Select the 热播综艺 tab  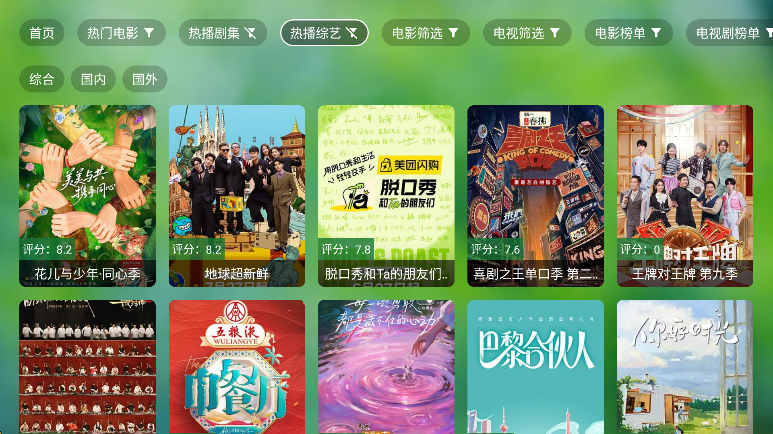(324, 33)
